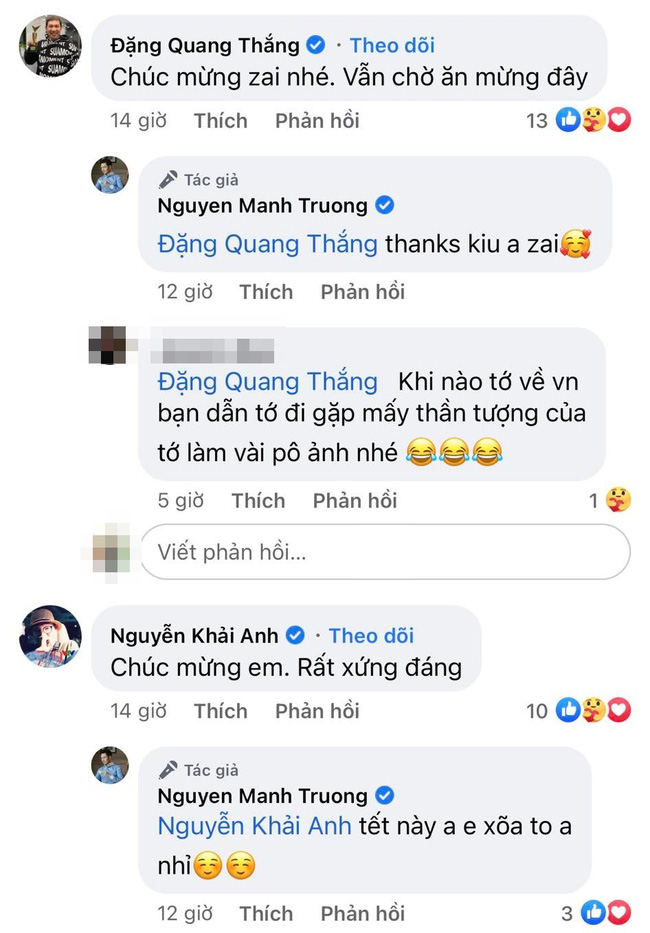Open the tagged Nguyễn Khải Anh mention link

point(255,828)
